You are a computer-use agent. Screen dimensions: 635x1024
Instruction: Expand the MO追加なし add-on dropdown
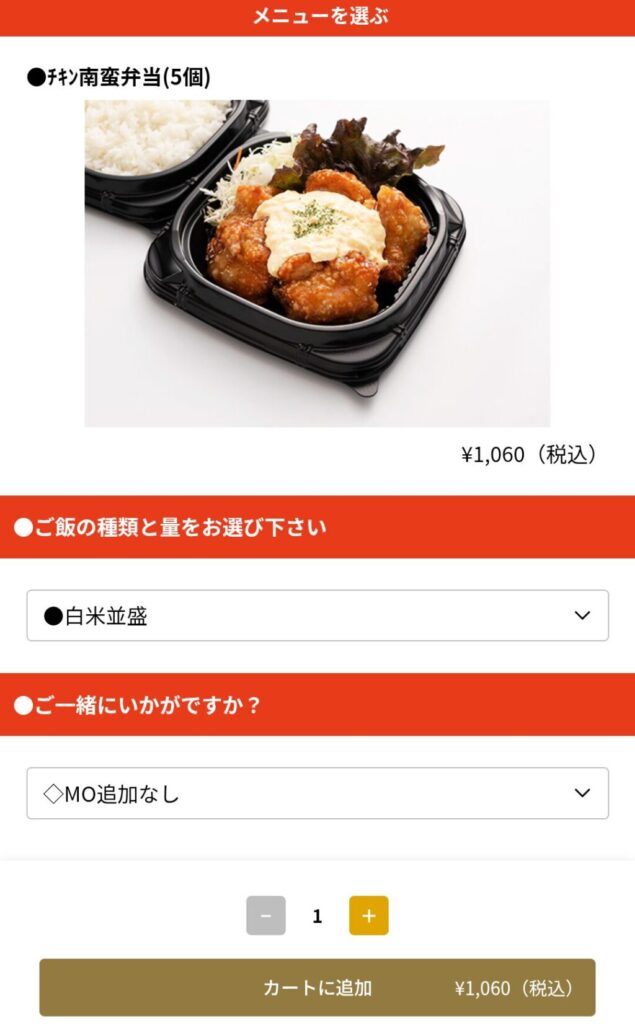(317, 793)
